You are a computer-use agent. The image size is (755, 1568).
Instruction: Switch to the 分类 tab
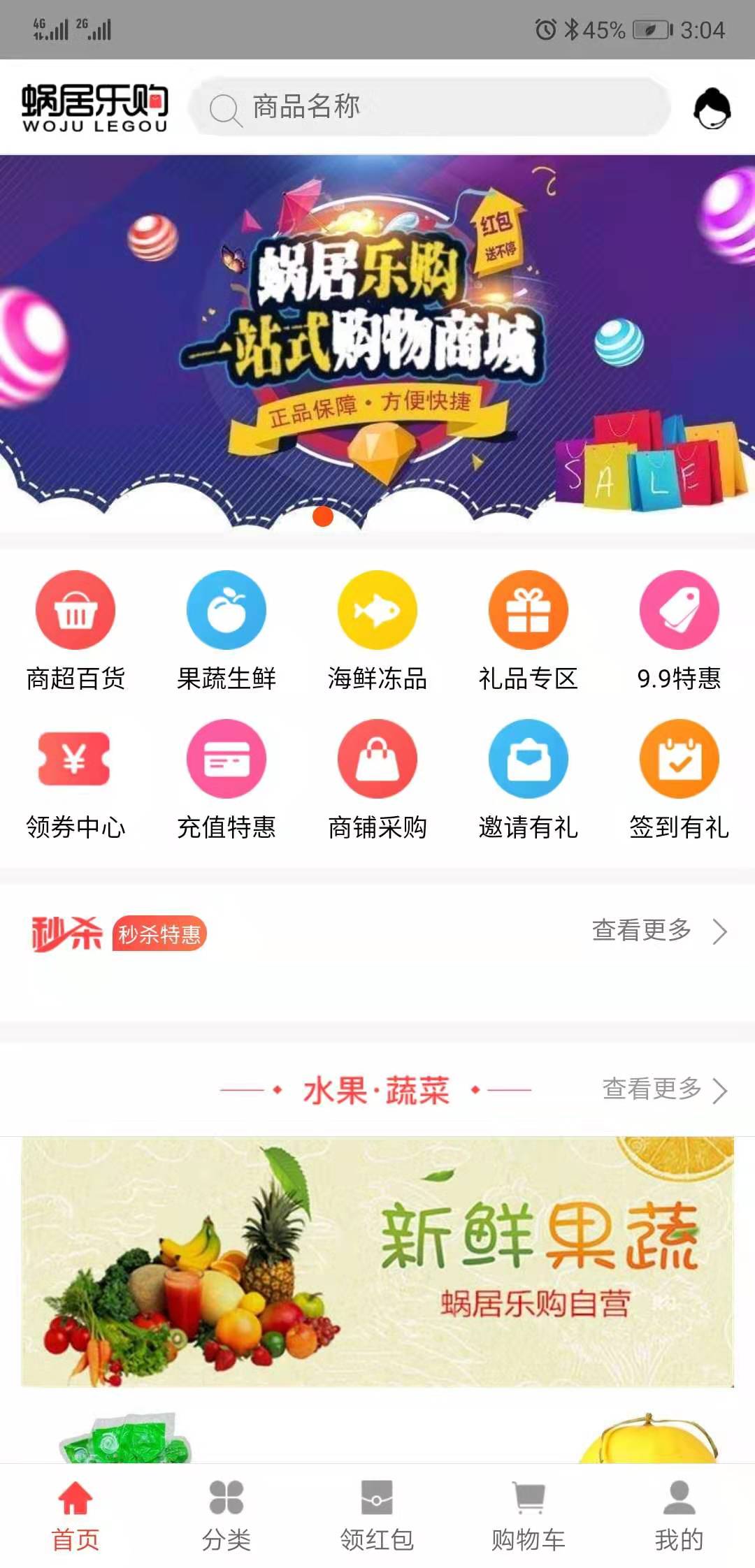pyautogui.click(x=226, y=1515)
